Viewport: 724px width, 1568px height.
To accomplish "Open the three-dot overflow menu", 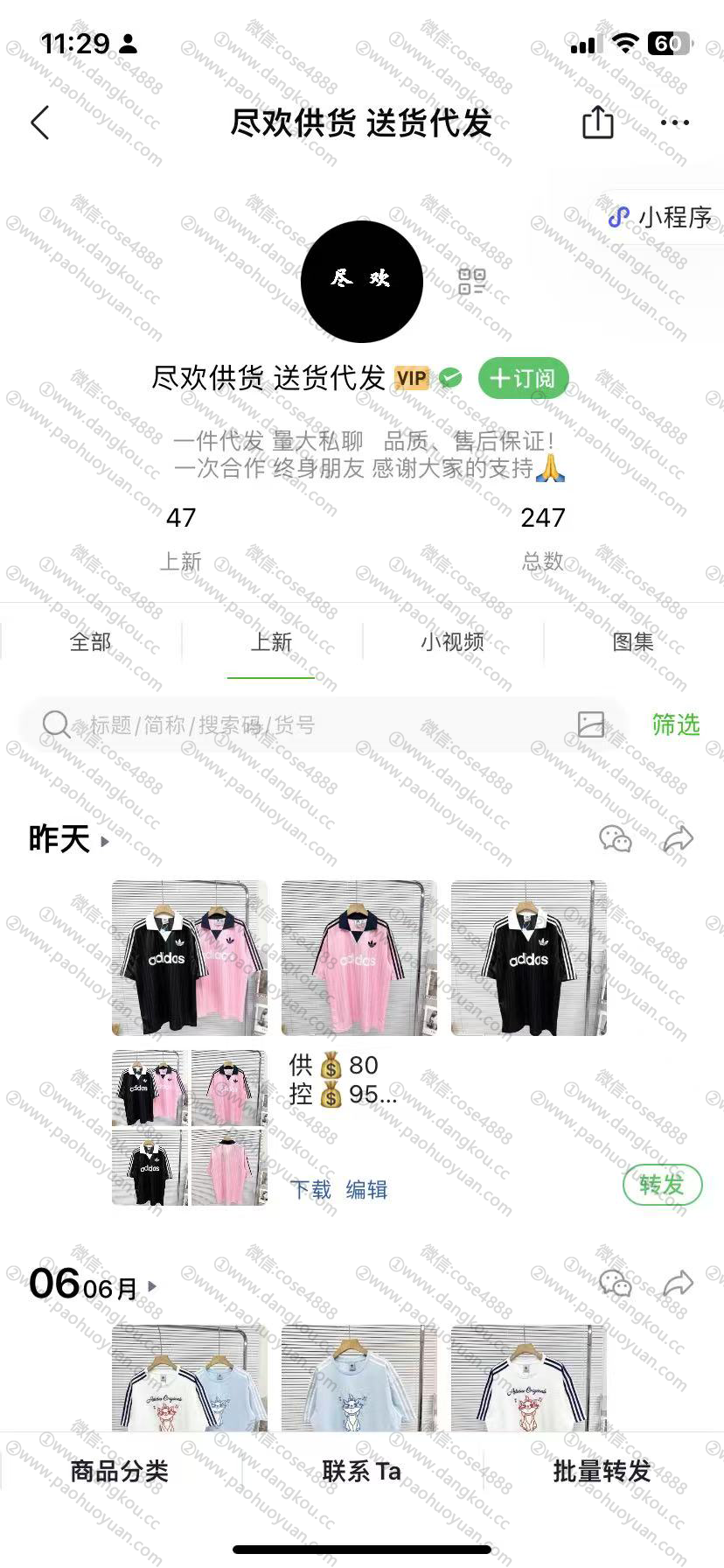I will click(x=674, y=123).
